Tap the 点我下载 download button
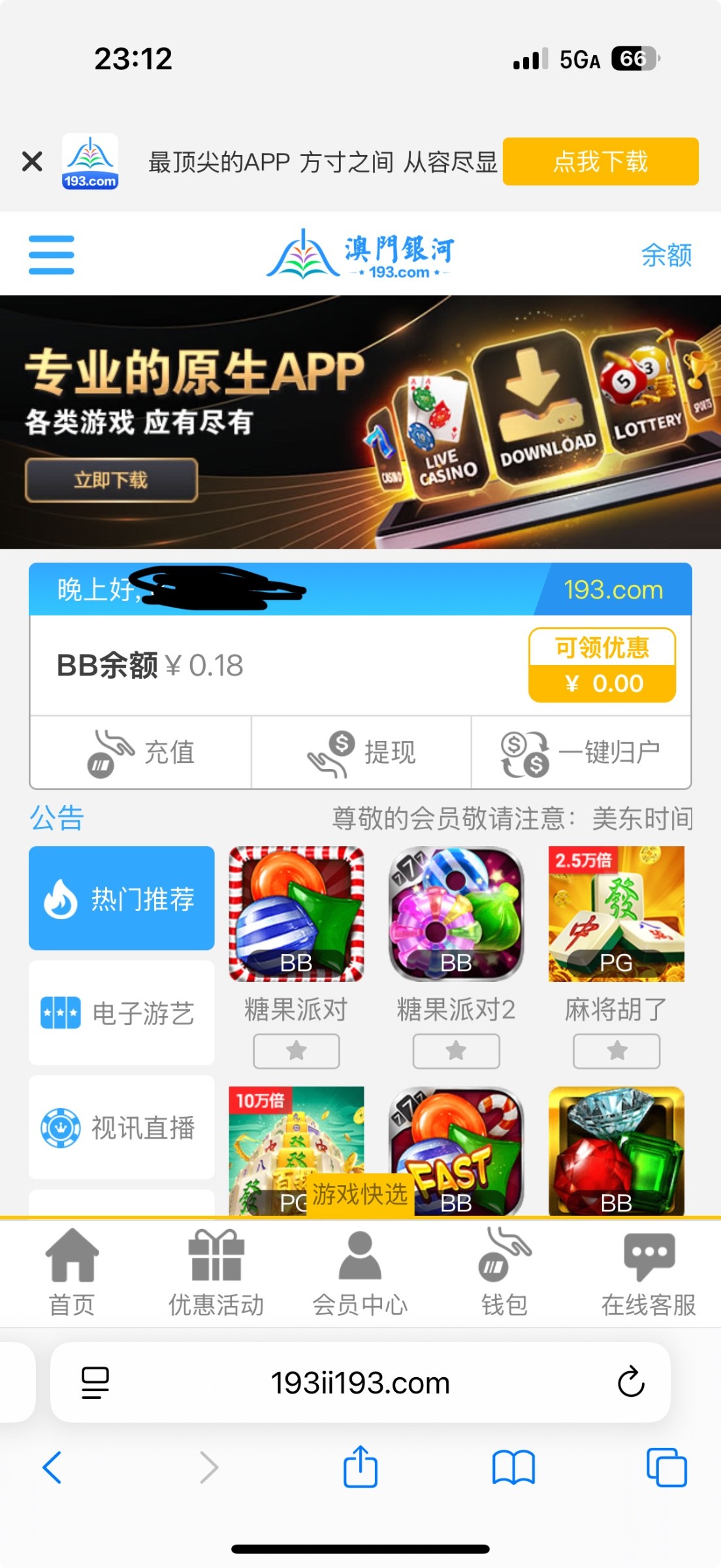Screen dimensions: 721x1568 600,161
